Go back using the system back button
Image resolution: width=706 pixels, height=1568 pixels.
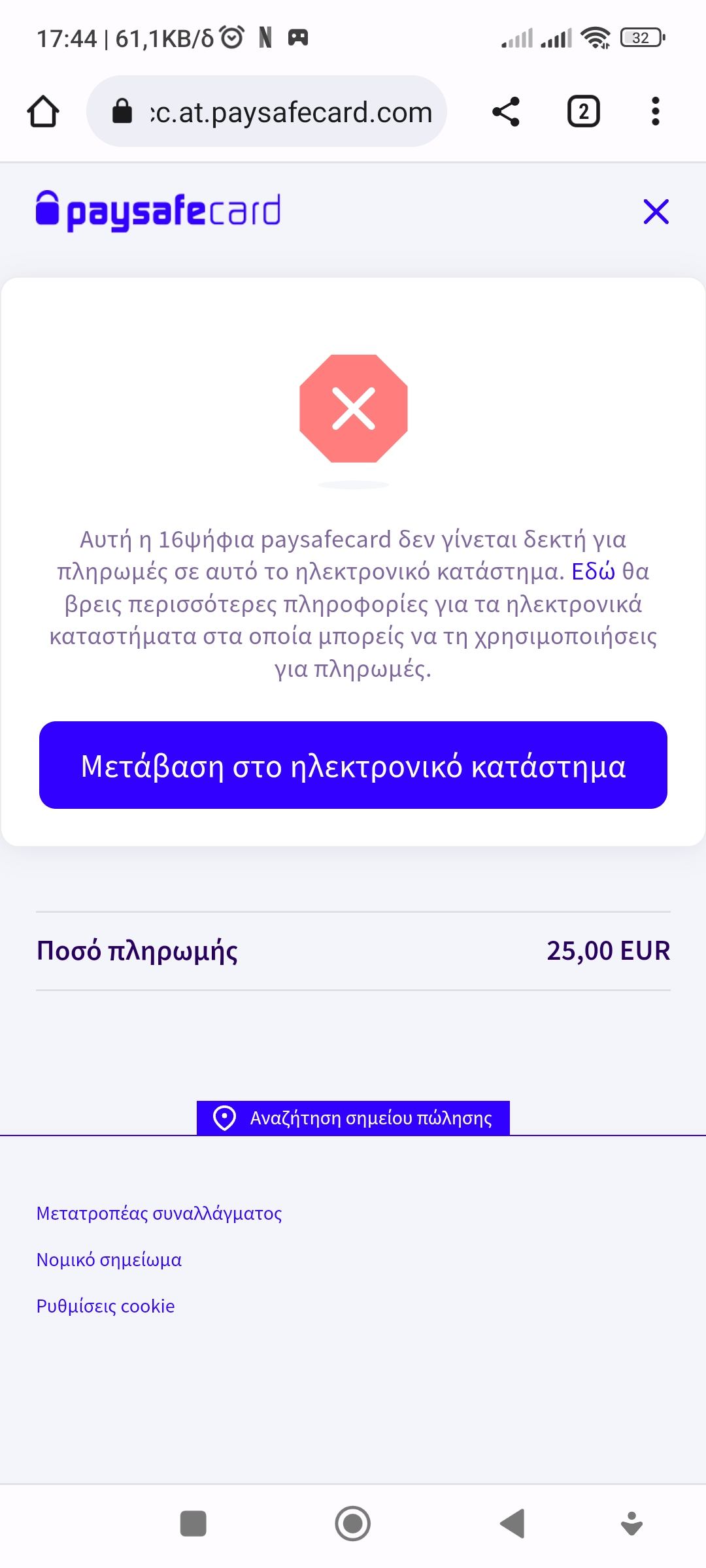click(x=513, y=1524)
